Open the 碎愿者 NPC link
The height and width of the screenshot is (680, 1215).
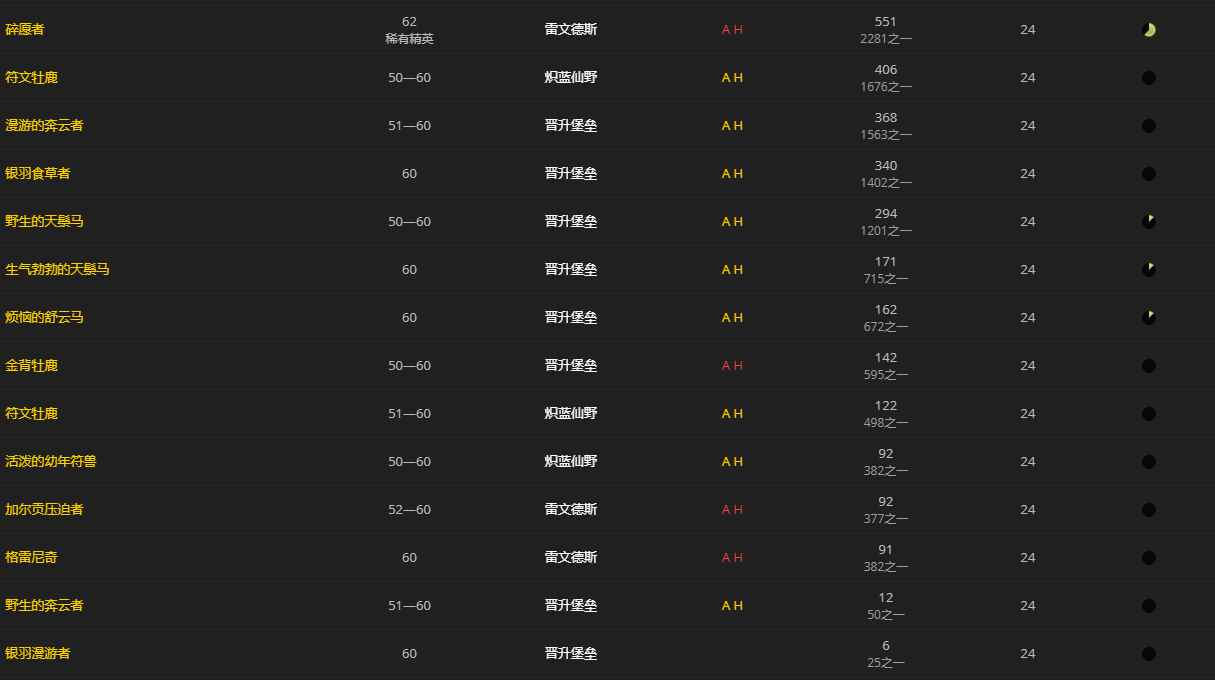point(25,30)
